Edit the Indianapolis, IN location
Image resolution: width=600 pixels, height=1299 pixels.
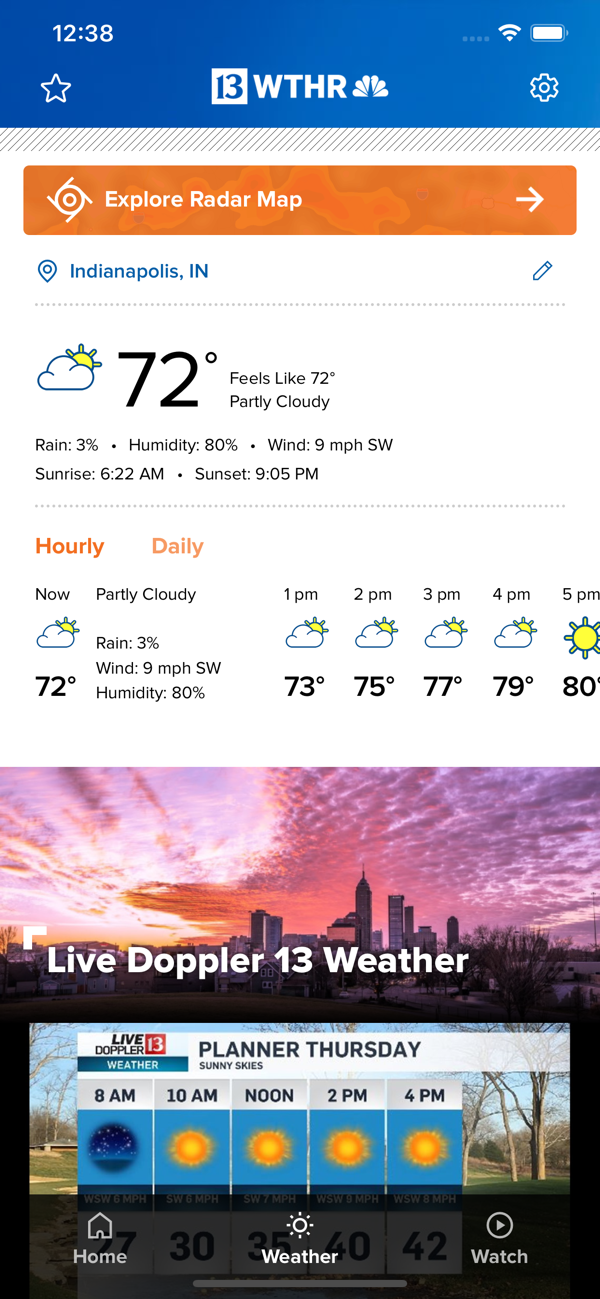point(542,271)
